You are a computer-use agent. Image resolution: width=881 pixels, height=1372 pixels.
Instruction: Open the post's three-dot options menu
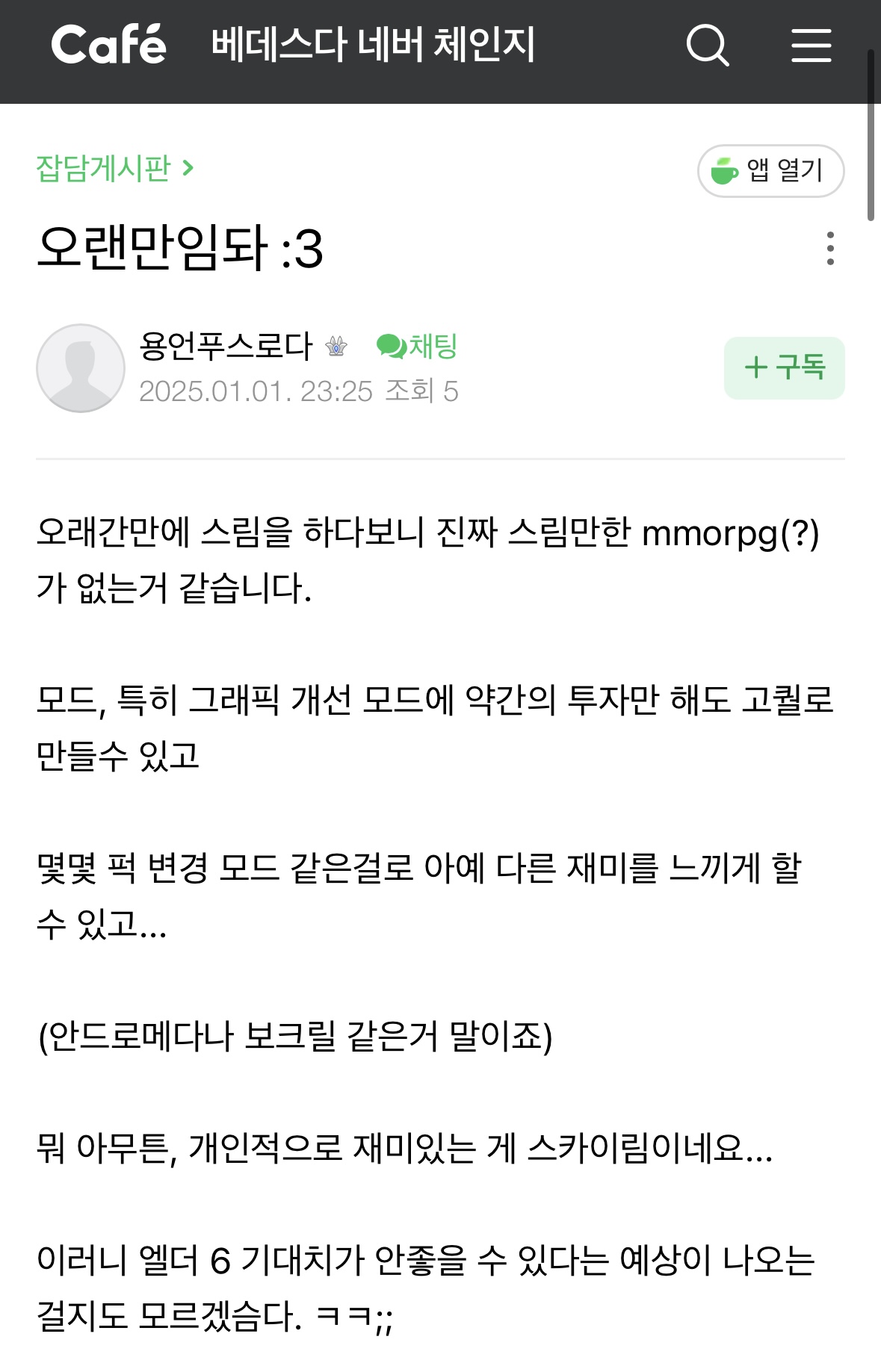[x=830, y=248]
